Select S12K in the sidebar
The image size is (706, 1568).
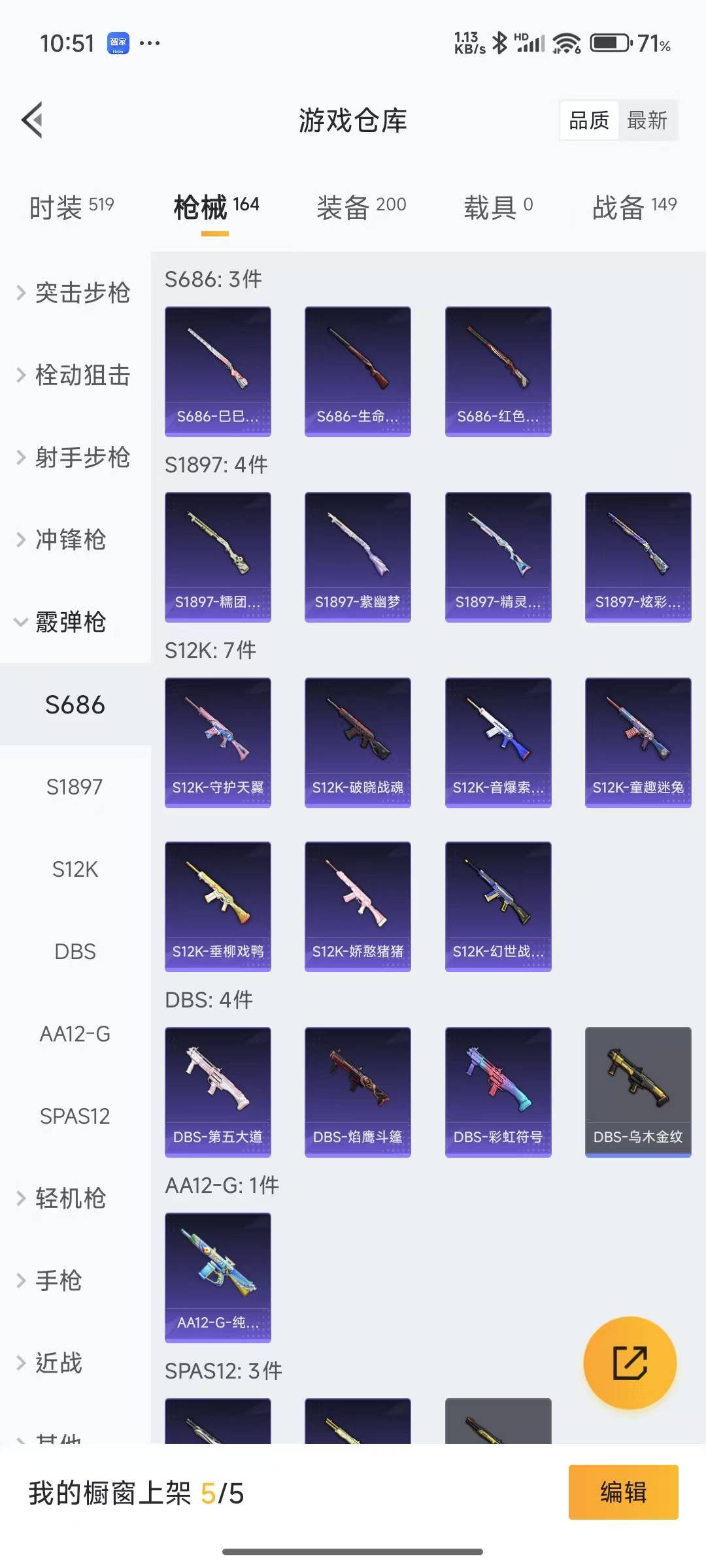coord(75,869)
